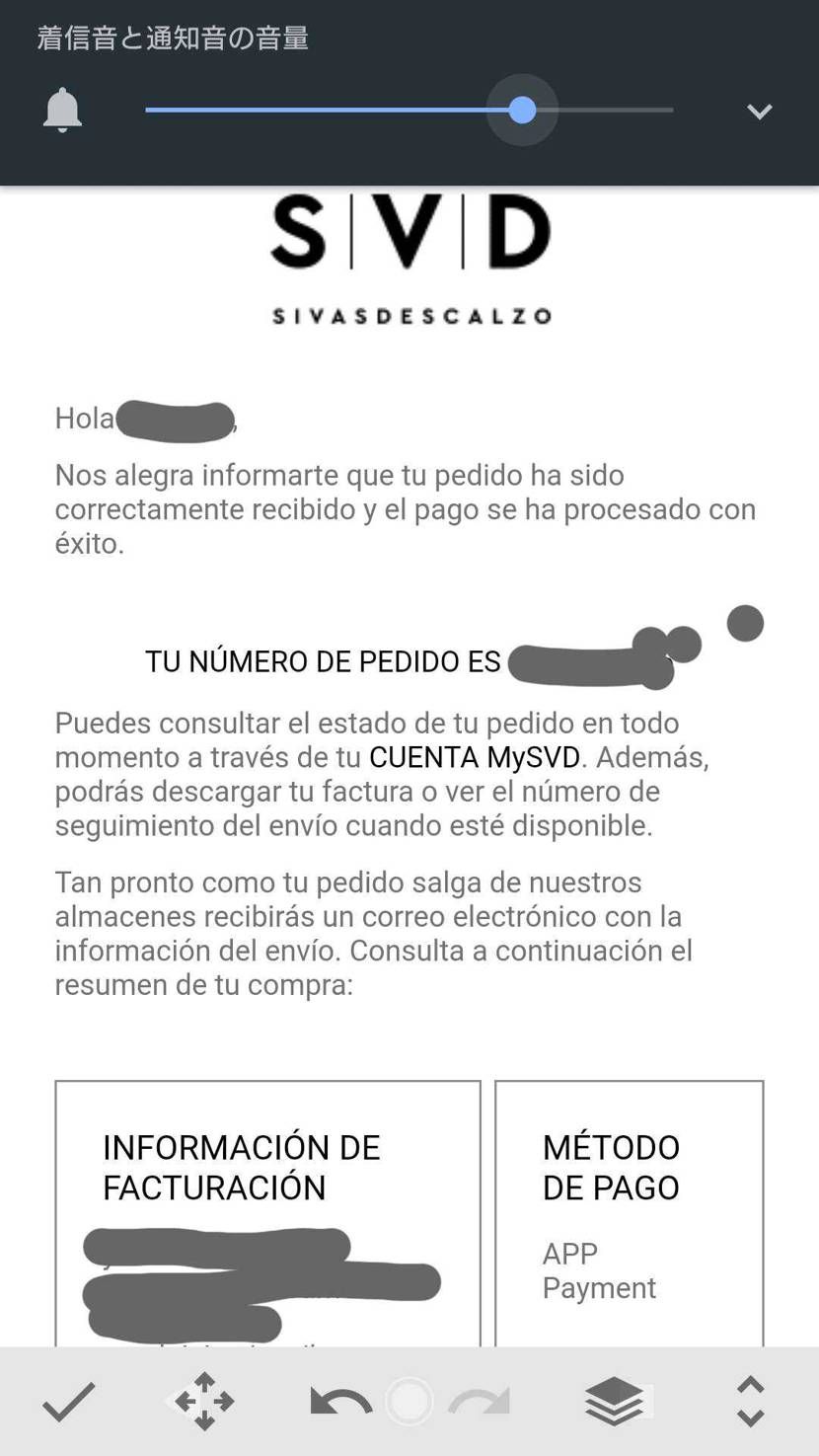Select the move tool

click(203, 1401)
